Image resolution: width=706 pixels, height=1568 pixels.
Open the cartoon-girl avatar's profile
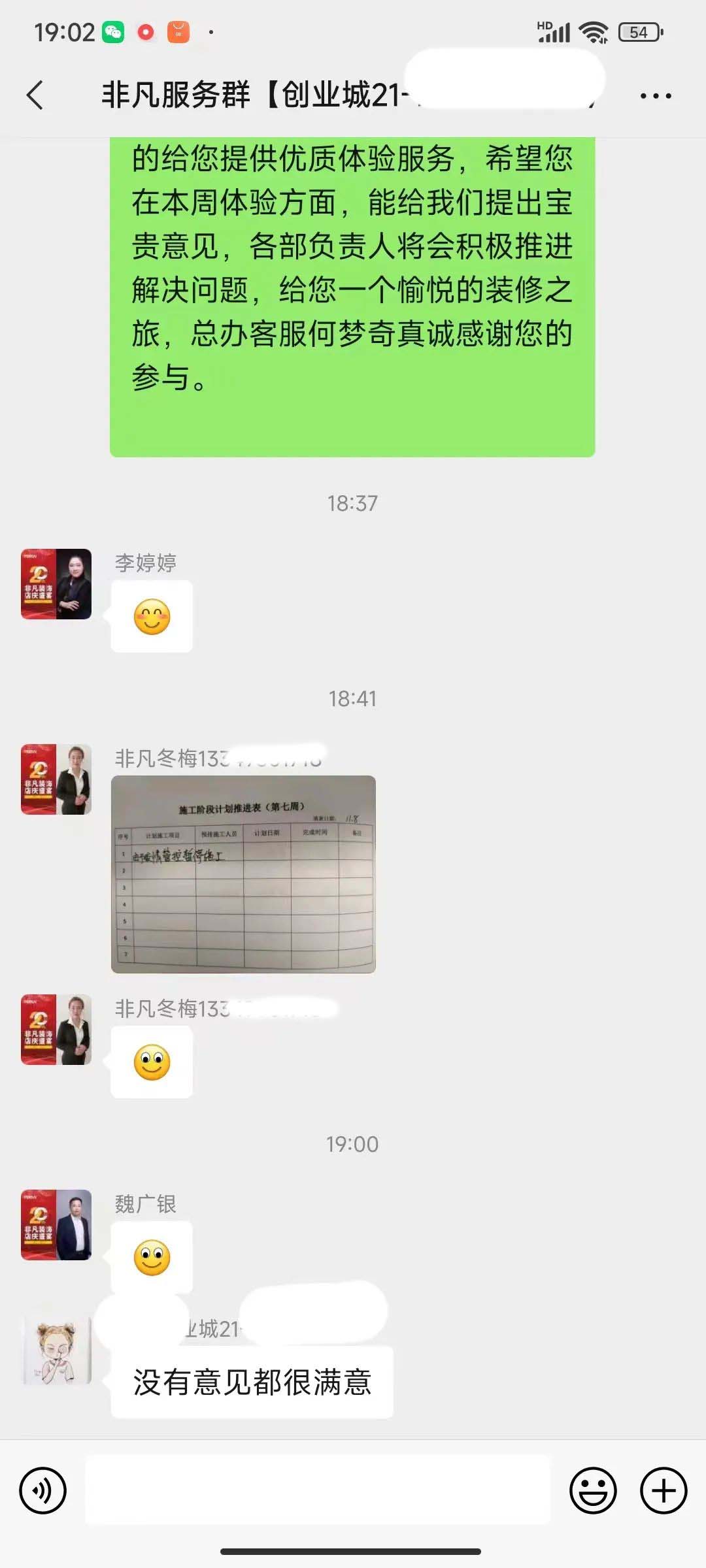pyautogui.click(x=56, y=1350)
